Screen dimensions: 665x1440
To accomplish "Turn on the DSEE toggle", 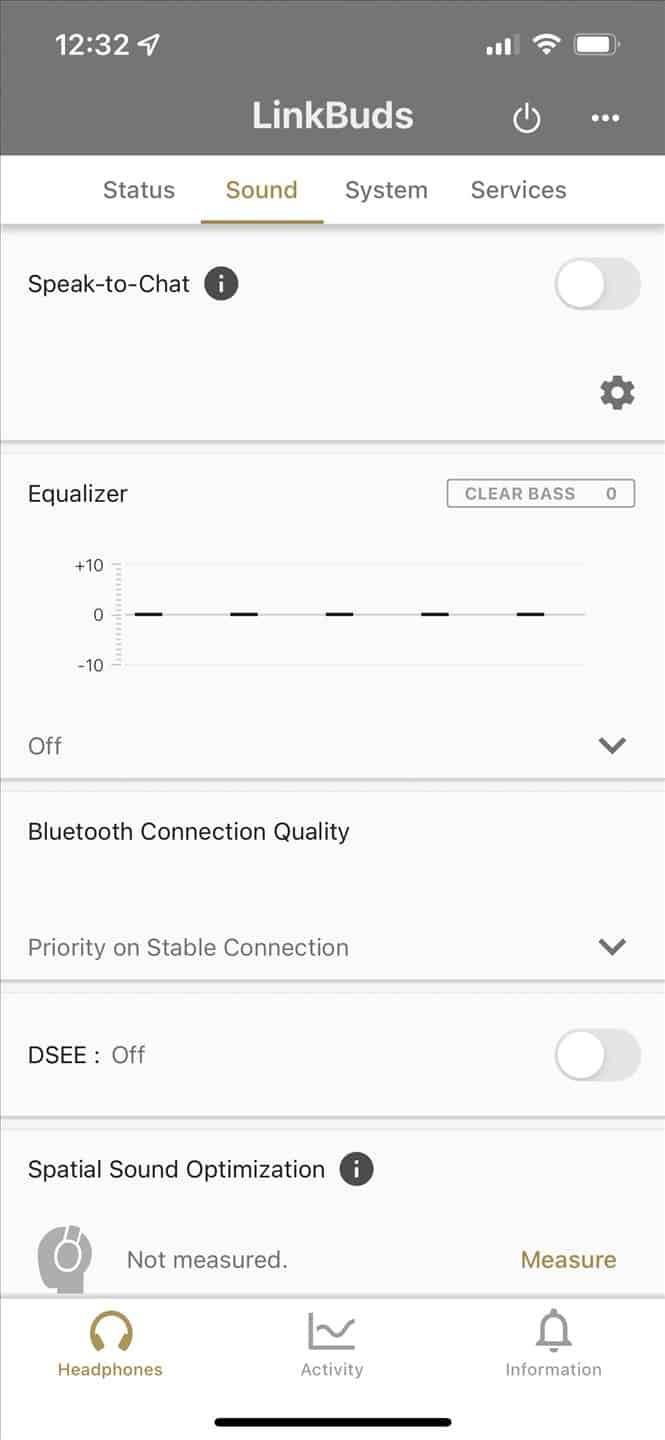I will [x=597, y=1055].
